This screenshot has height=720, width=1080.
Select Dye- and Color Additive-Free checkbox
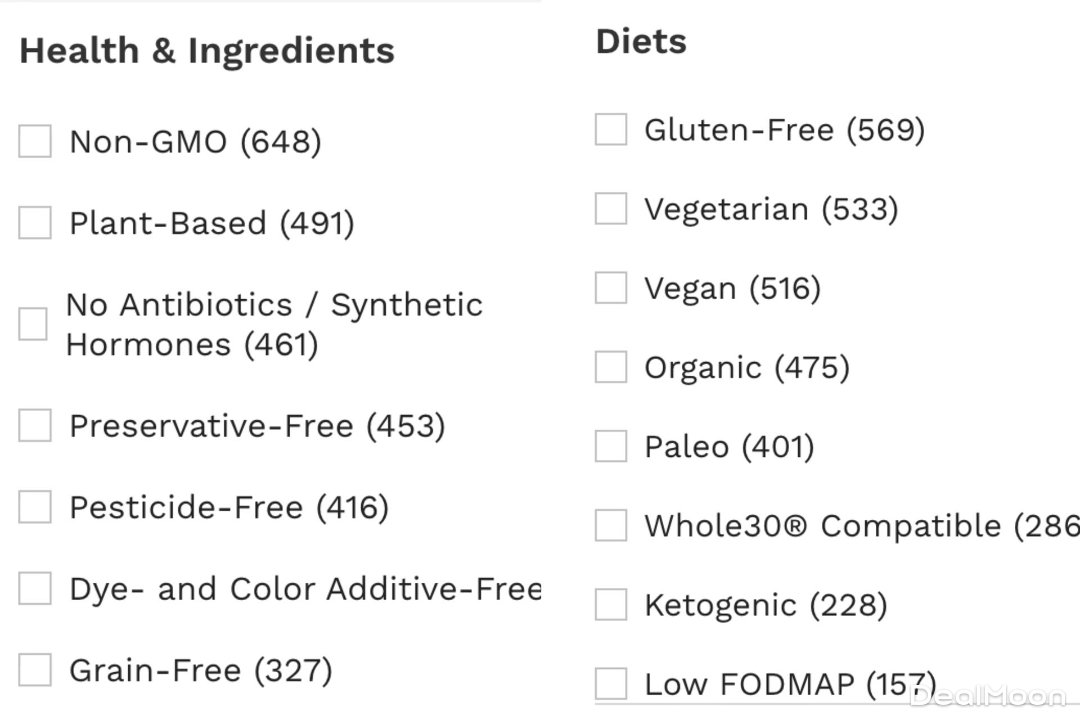click(35, 589)
